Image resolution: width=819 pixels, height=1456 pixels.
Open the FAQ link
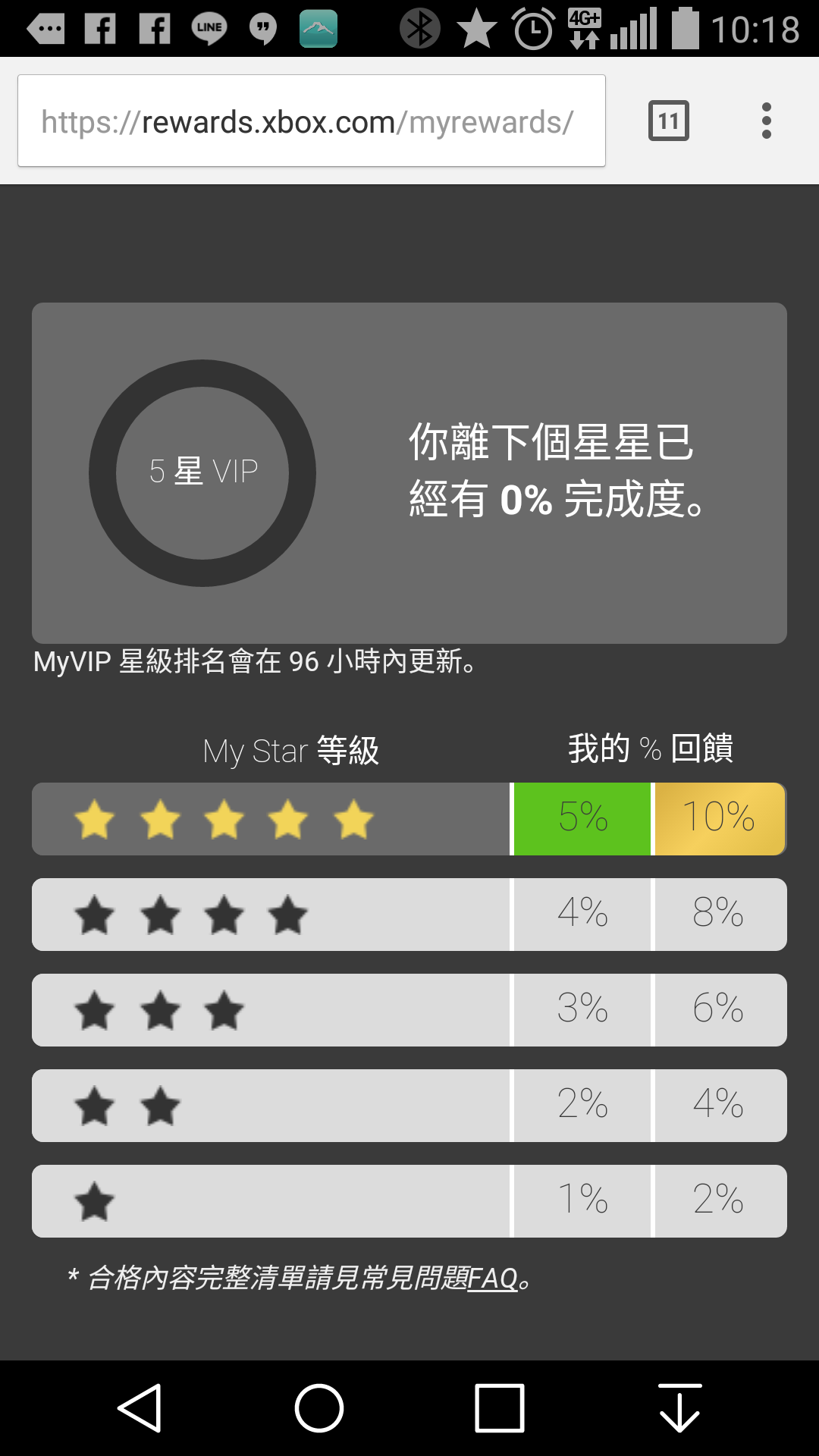click(x=491, y=1279)
